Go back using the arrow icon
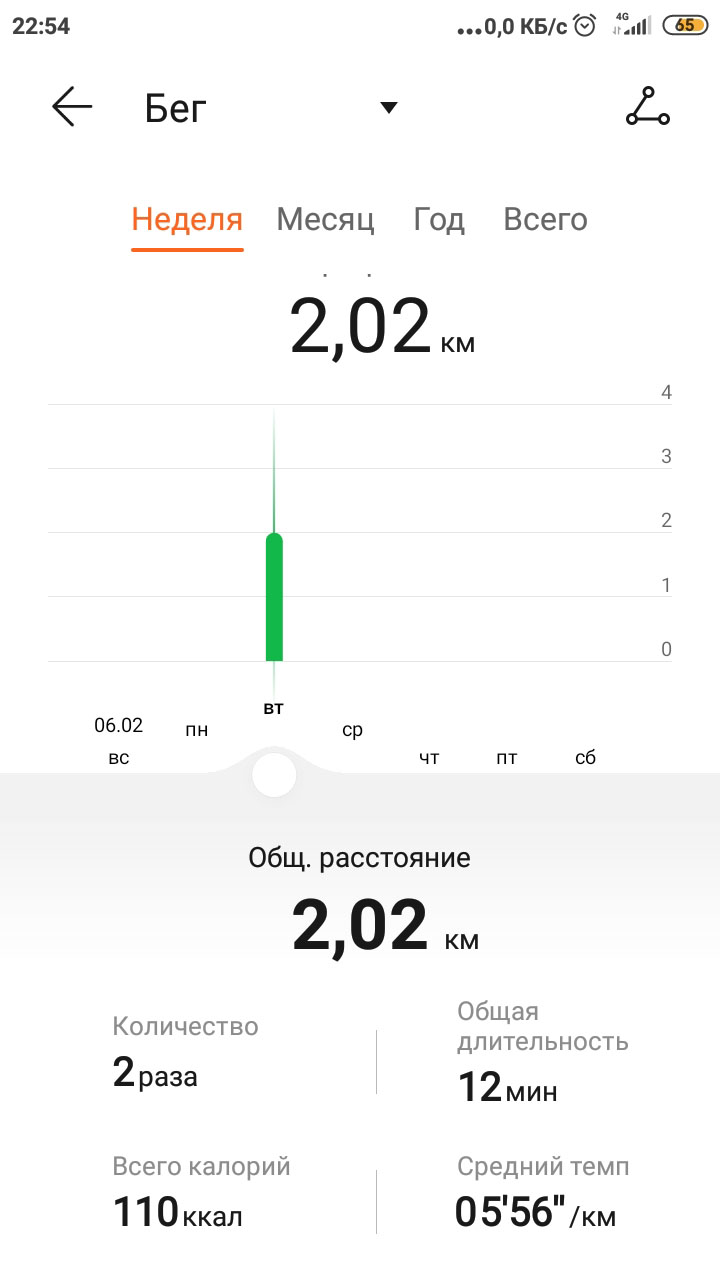Image resolution: width=720 pixels, height=1280 pixels. (72, 107)
